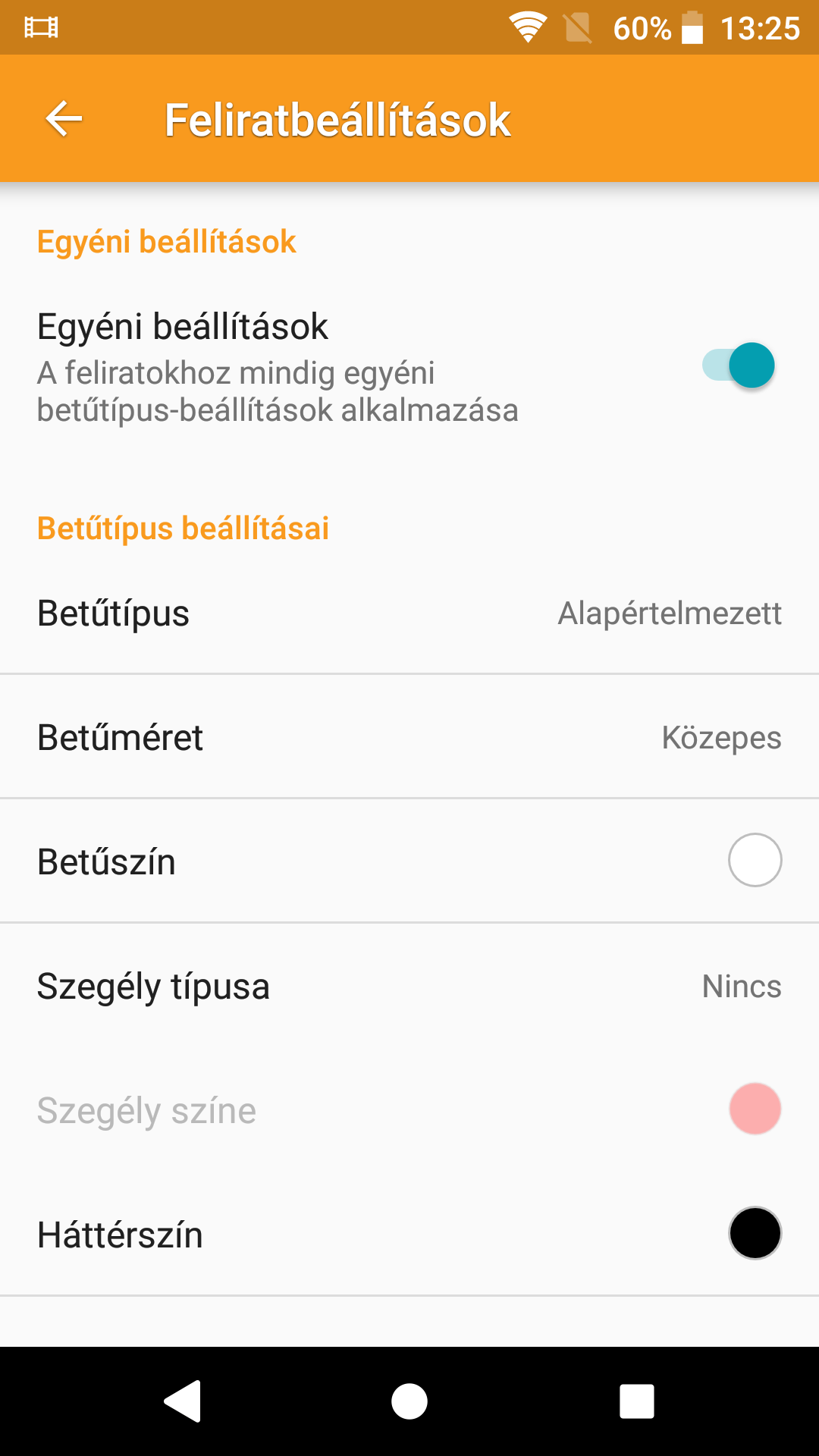Tap the system home button
This screenshot has height=1456, width=819.
(x=409, y=1401)
